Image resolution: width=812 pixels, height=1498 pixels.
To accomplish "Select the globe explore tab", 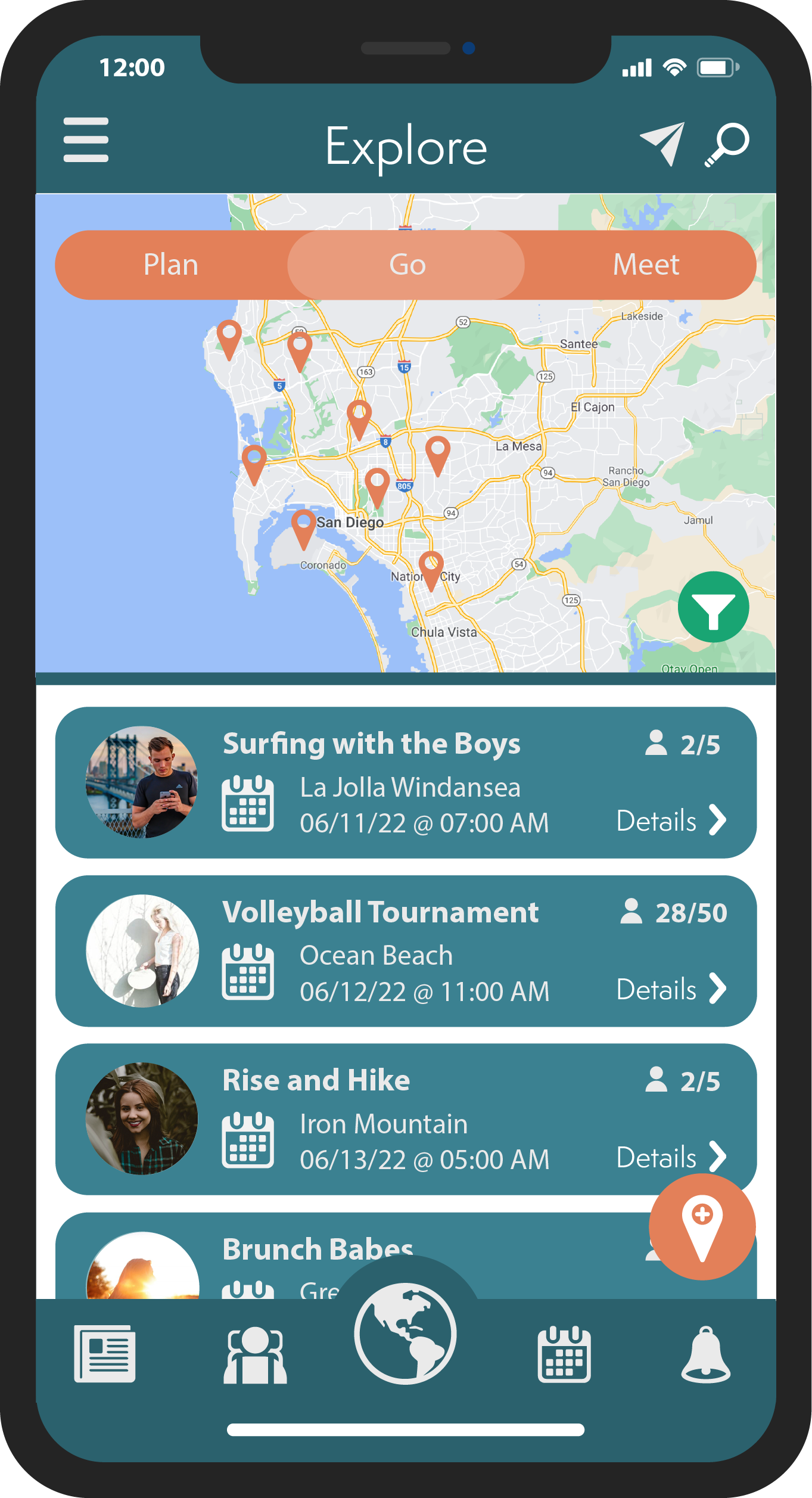I will click(x=406, y=1334).
